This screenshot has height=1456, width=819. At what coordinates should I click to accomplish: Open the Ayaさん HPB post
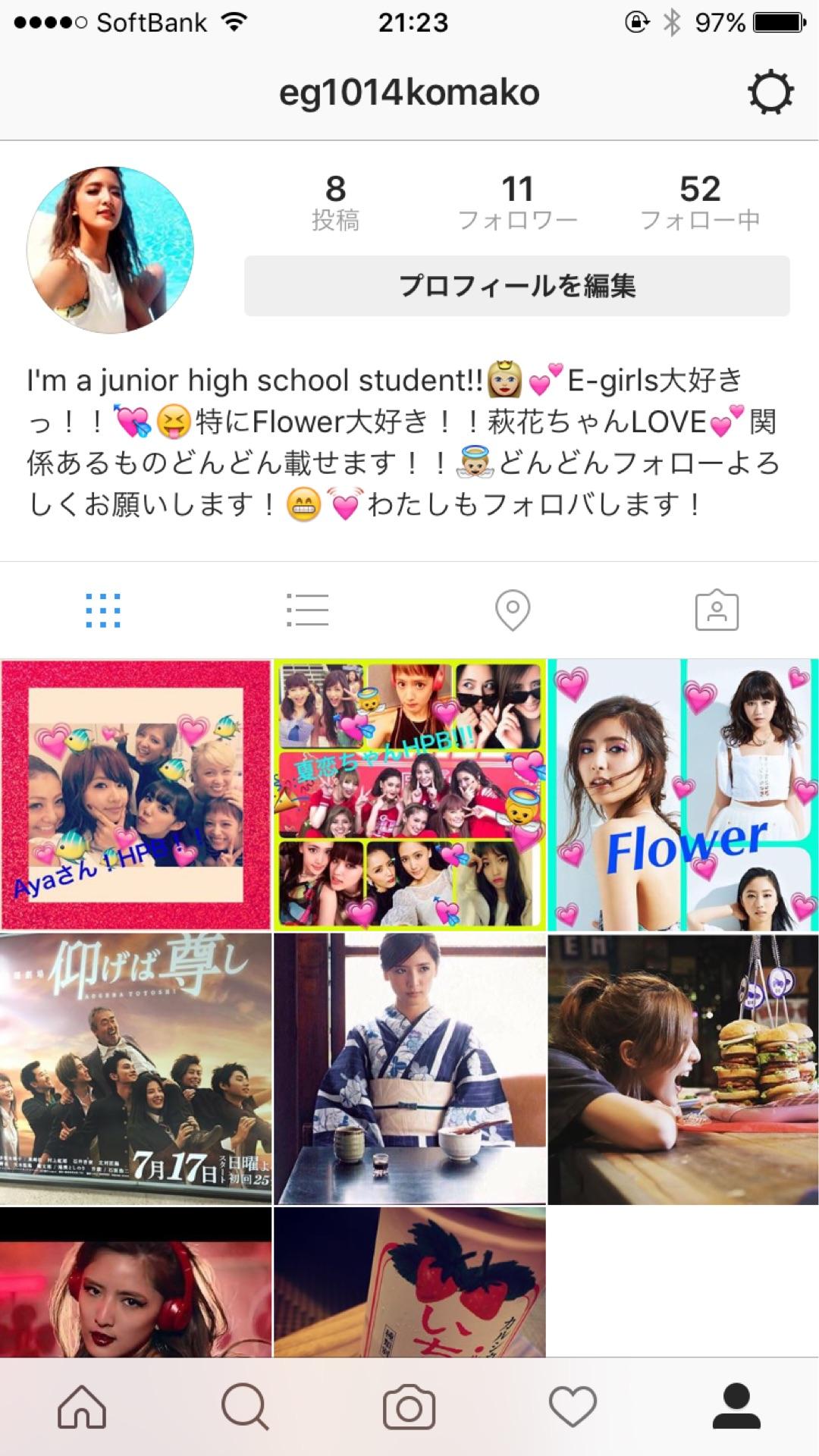pos(136,795)
